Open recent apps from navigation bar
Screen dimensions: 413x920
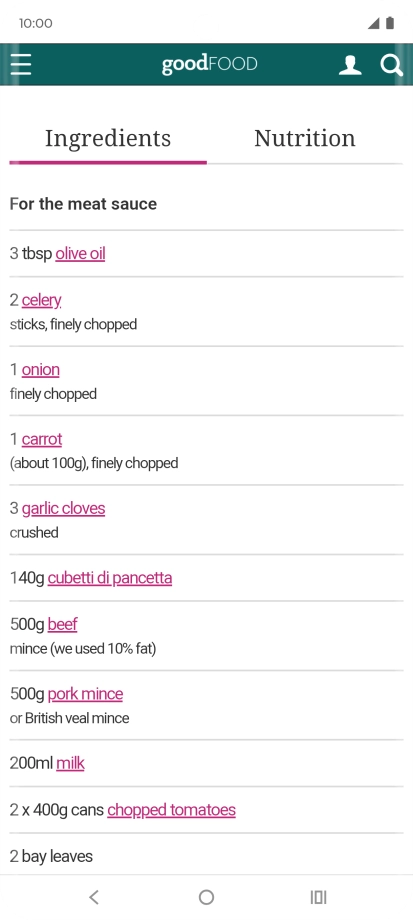[x=319, y=897]
